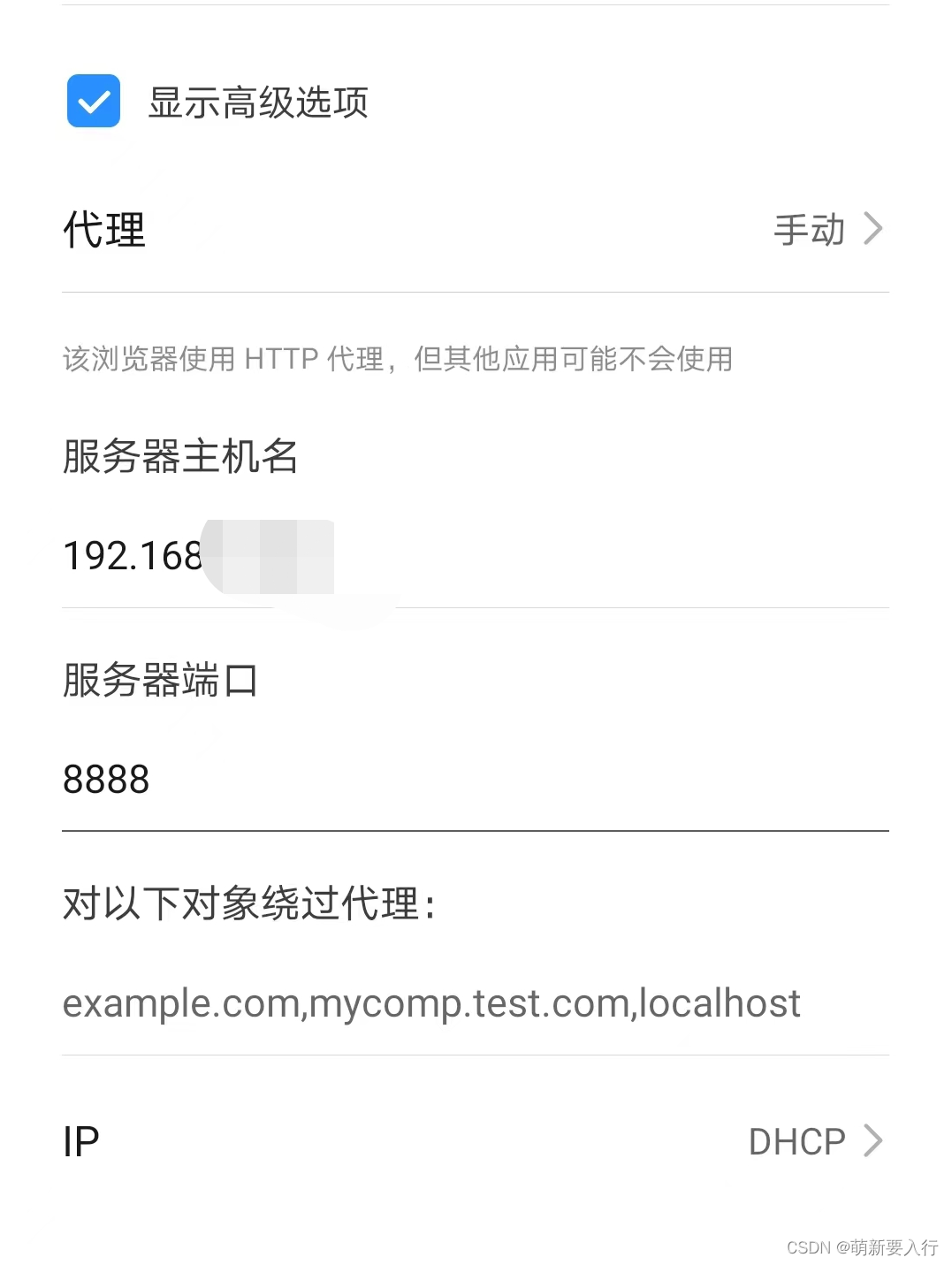Click the IP row label
This screenshot has width=952, height=1265.
[x=80, y=1141]
